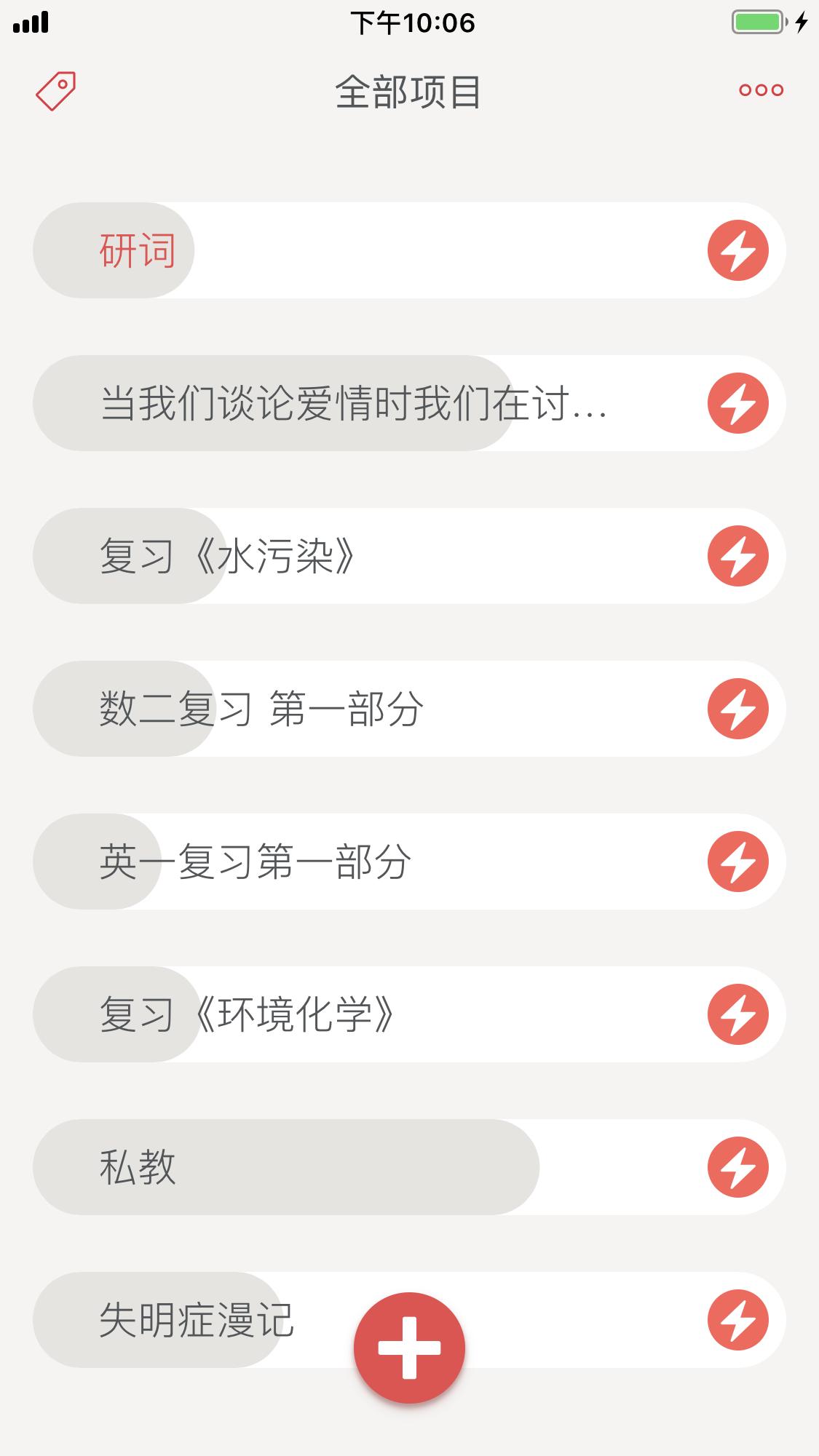Tap the battery indicator
The image size is (819, 1456).
tap(757, 22)
